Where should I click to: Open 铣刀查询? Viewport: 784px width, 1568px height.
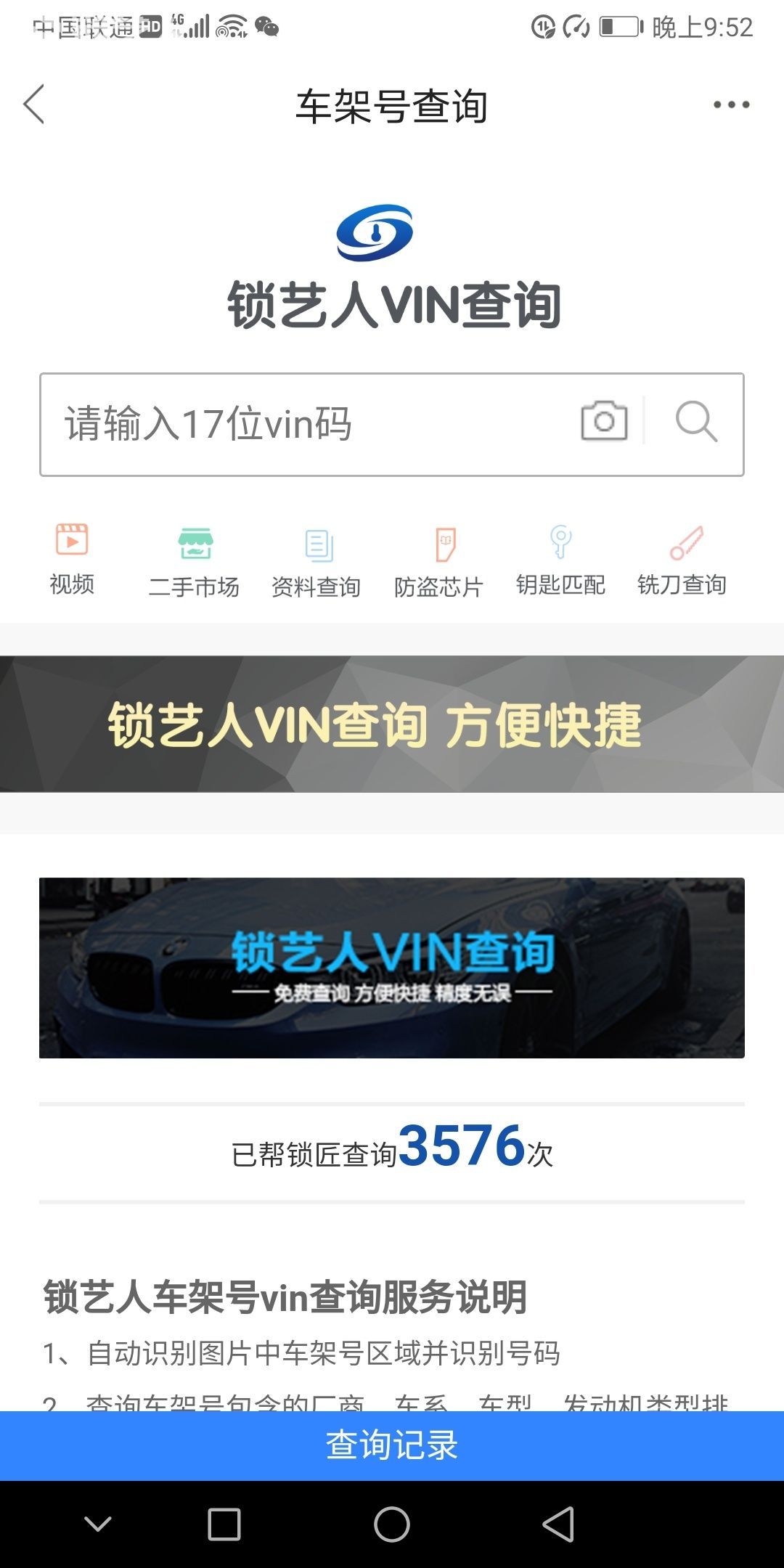click(x=682, y=560)
